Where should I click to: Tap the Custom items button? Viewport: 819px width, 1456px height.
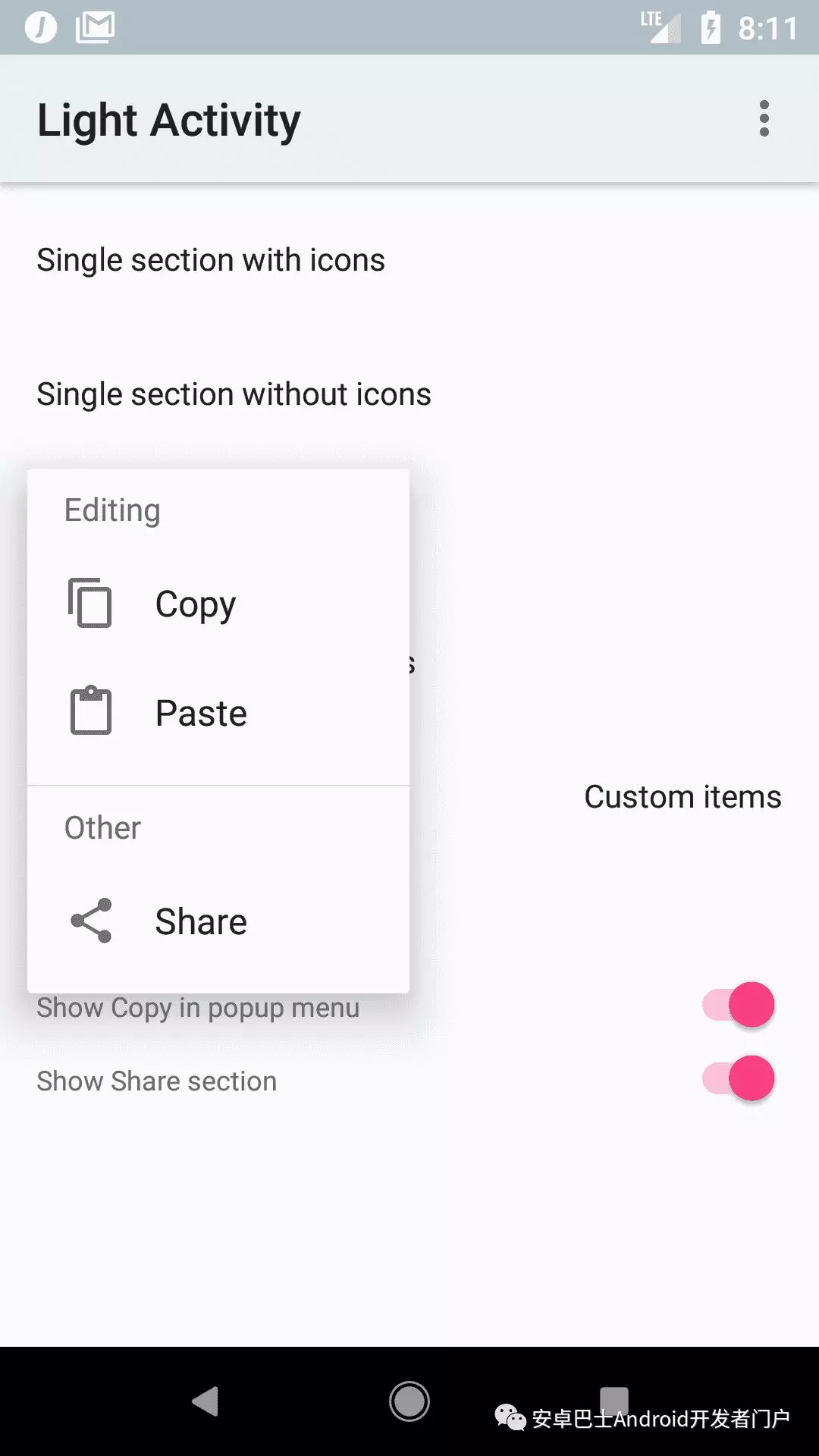(x=682, y=797)
